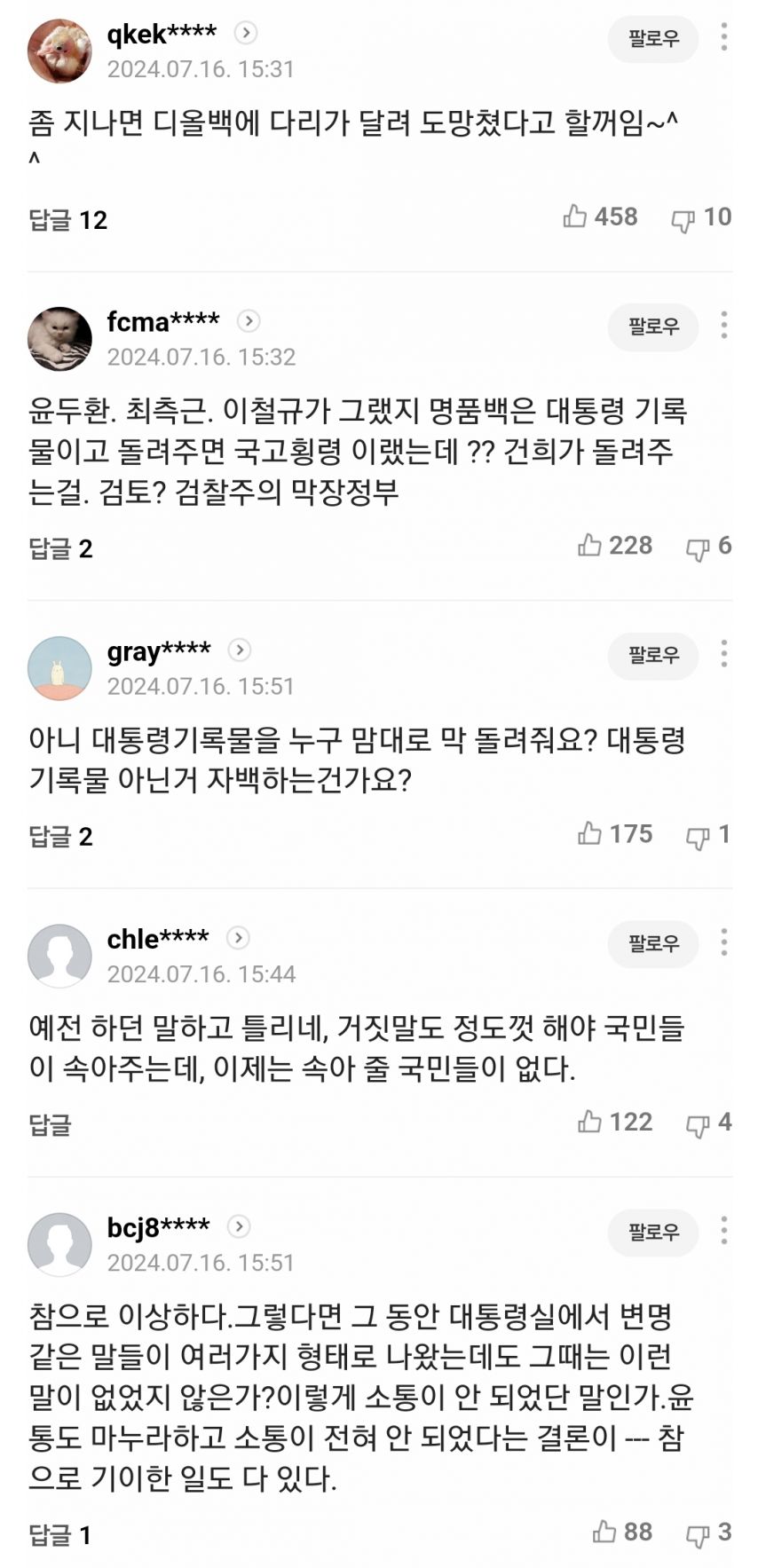758x1568 pixels.
Task: Follow user qkek****
Action: (x=653, y=38)
